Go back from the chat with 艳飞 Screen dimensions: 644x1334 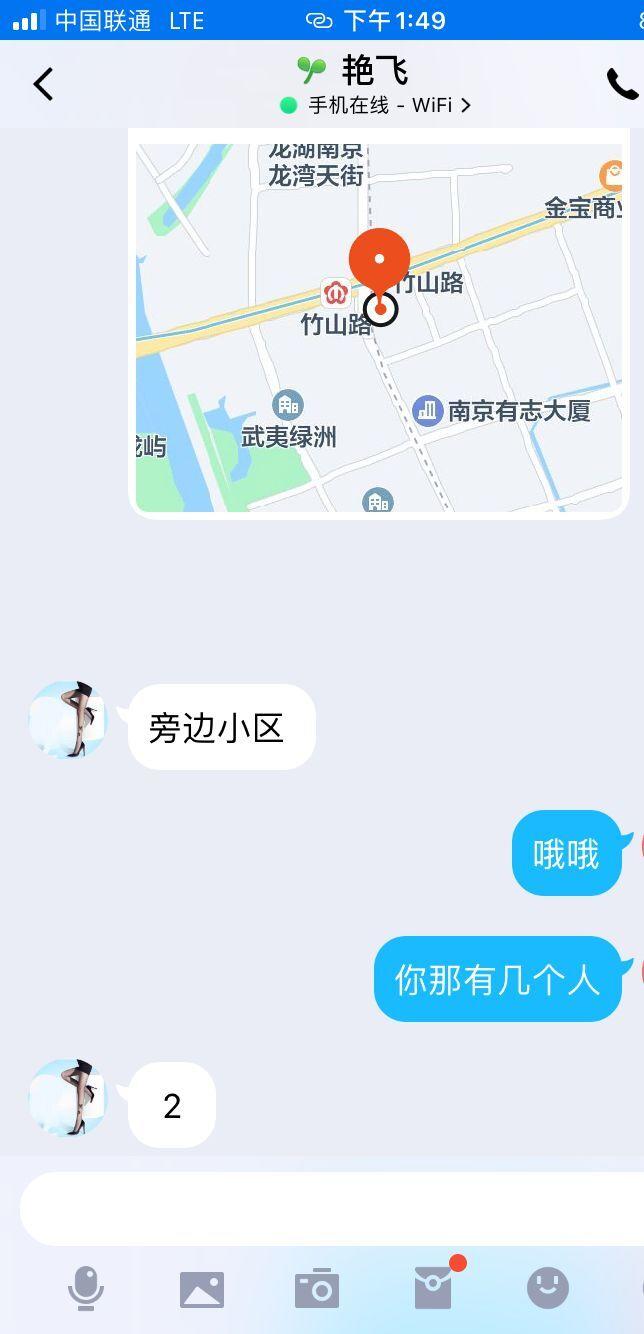pyautogui.click(x=43, y=85)
